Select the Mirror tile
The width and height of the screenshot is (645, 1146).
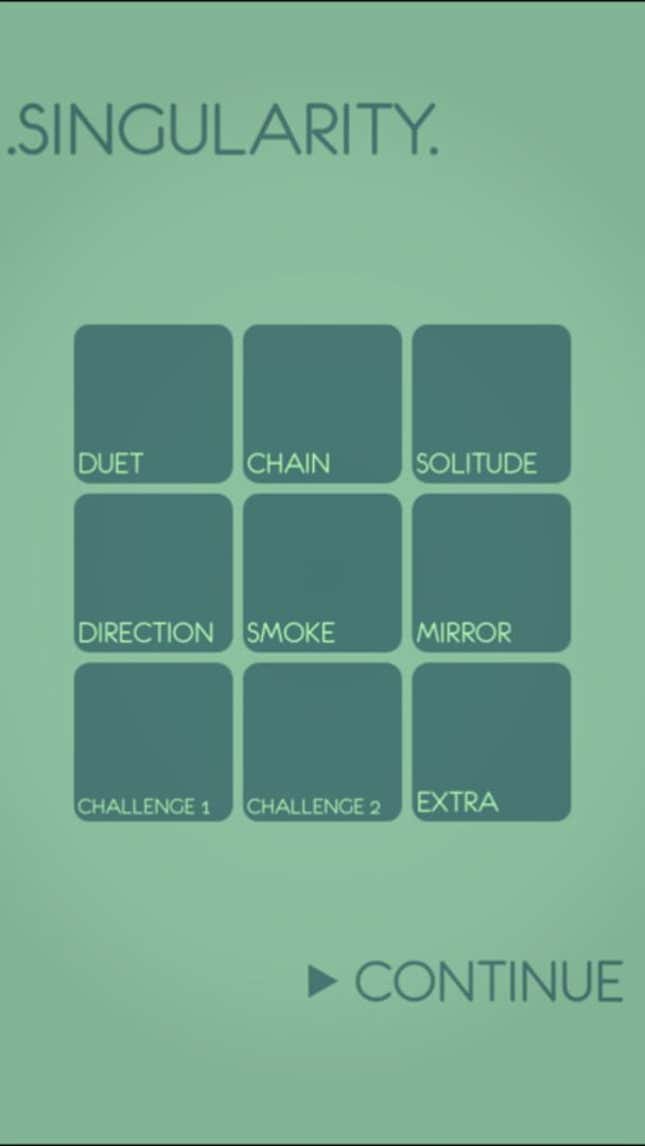(492, 572)
